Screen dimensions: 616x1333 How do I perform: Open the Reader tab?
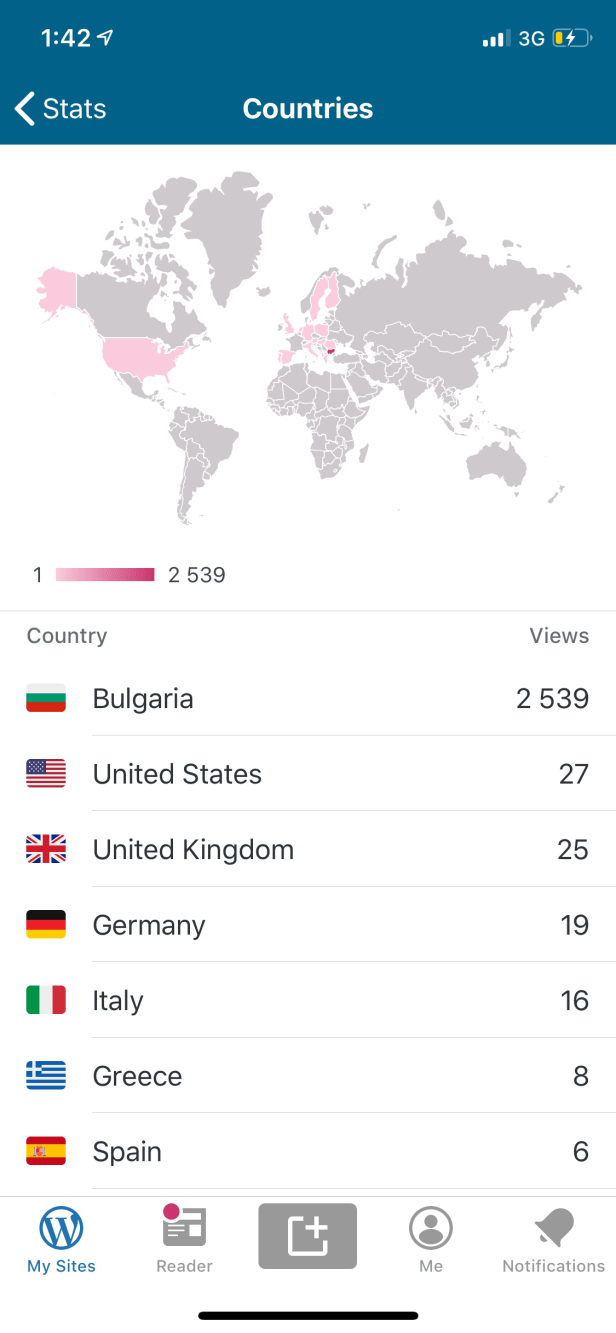[184, 1239]
